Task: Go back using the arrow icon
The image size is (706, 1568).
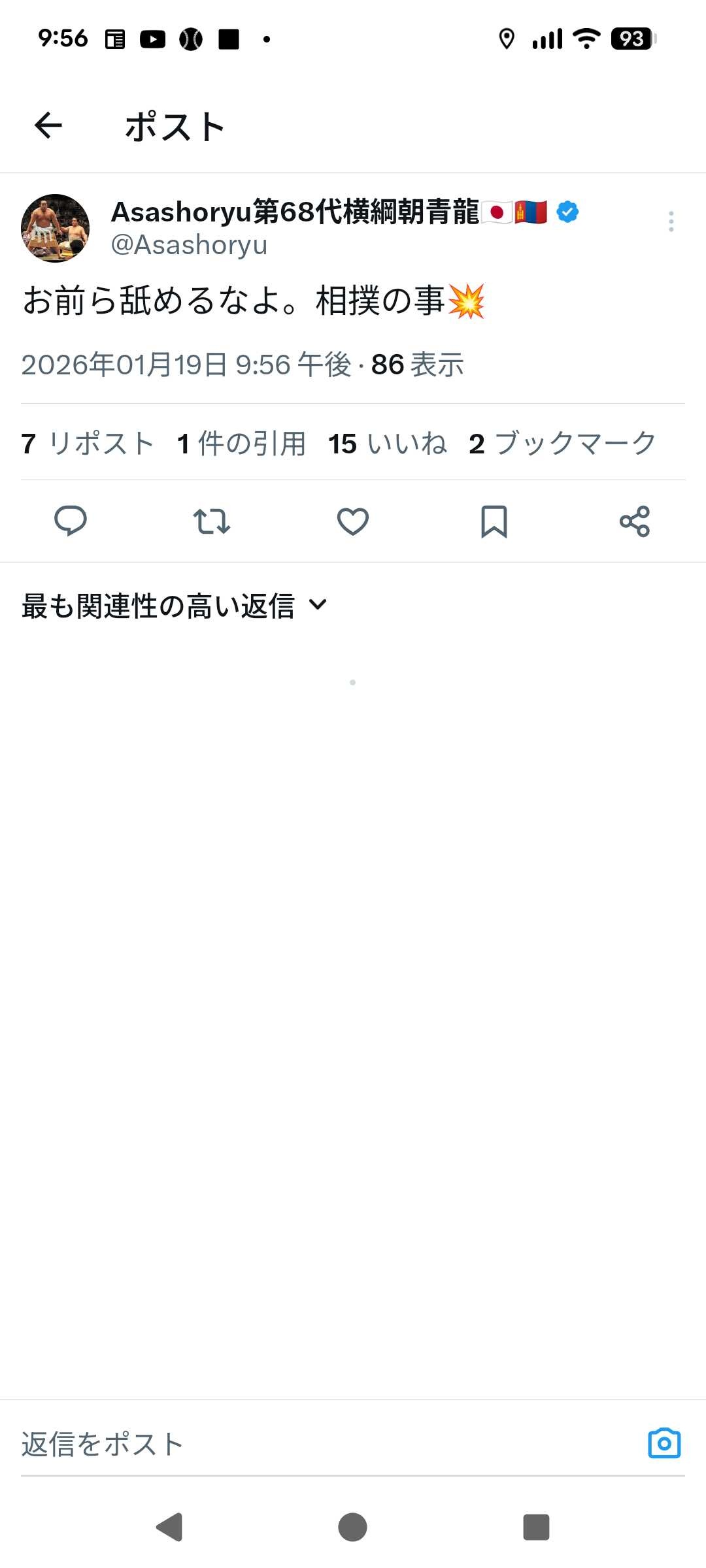Action: 48,125
